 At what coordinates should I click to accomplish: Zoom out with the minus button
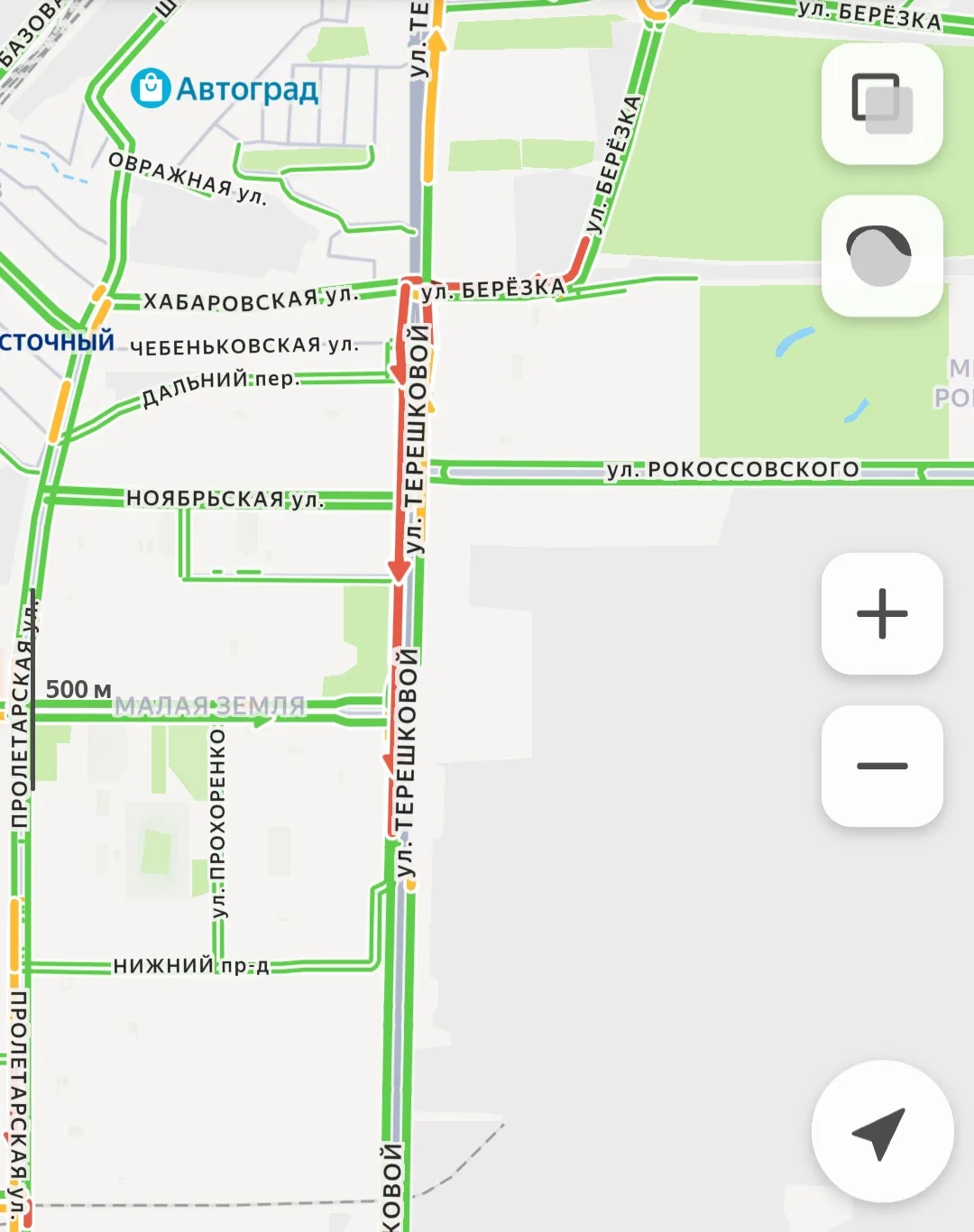pos(882,766)
